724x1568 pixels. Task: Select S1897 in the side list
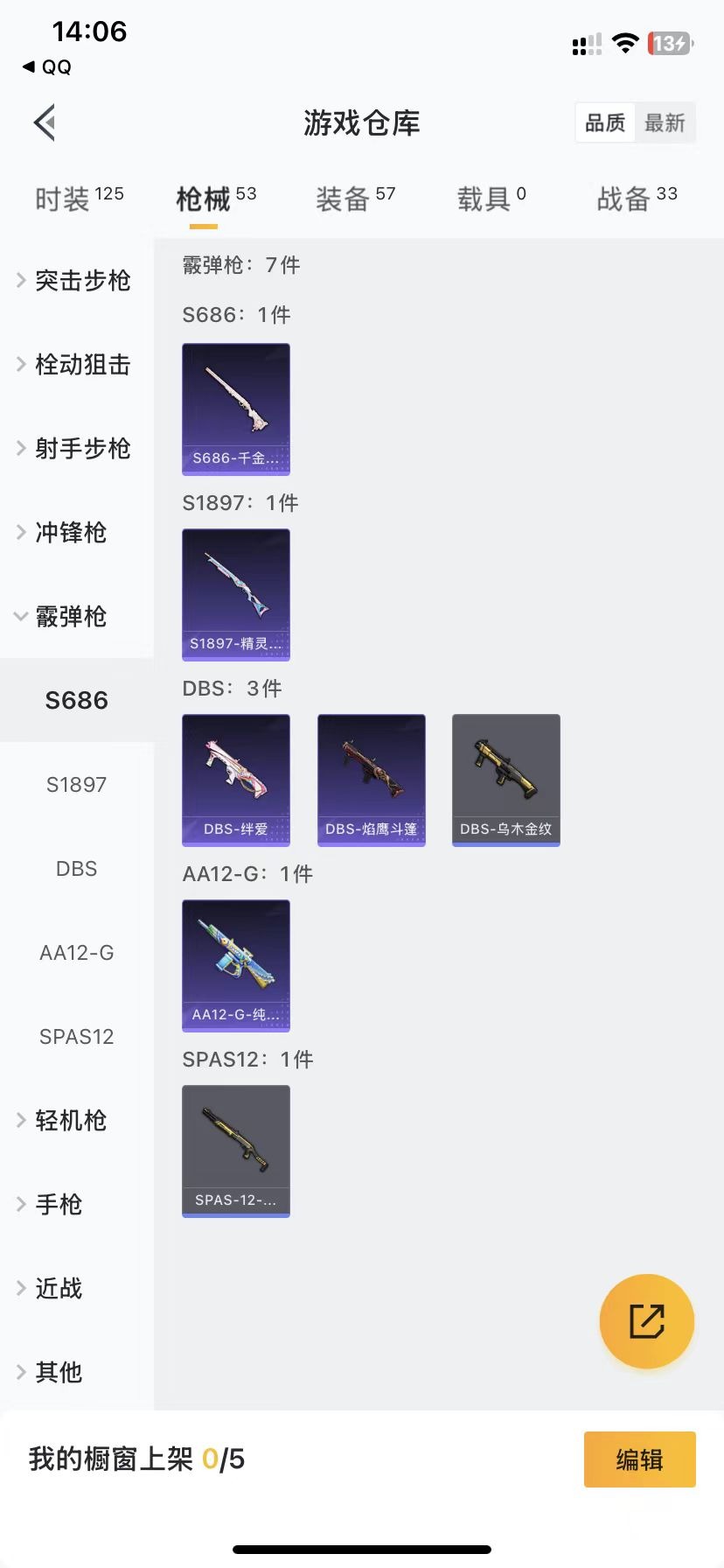(77, 784)
